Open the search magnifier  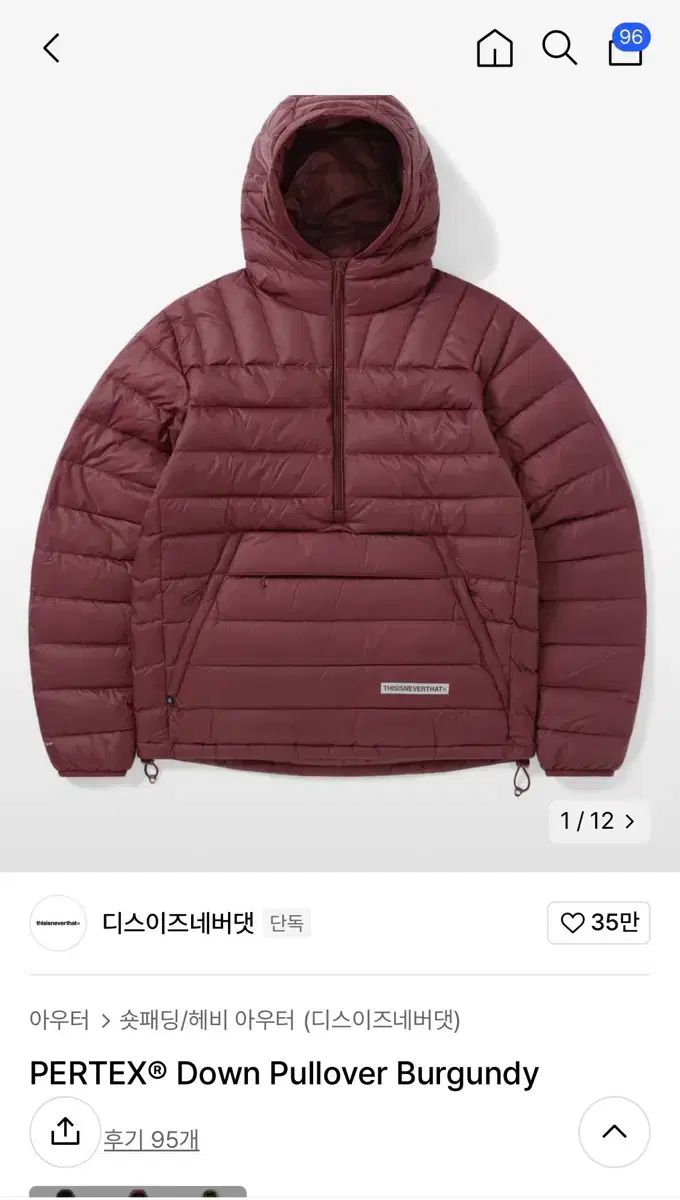[x=560, y=47]
